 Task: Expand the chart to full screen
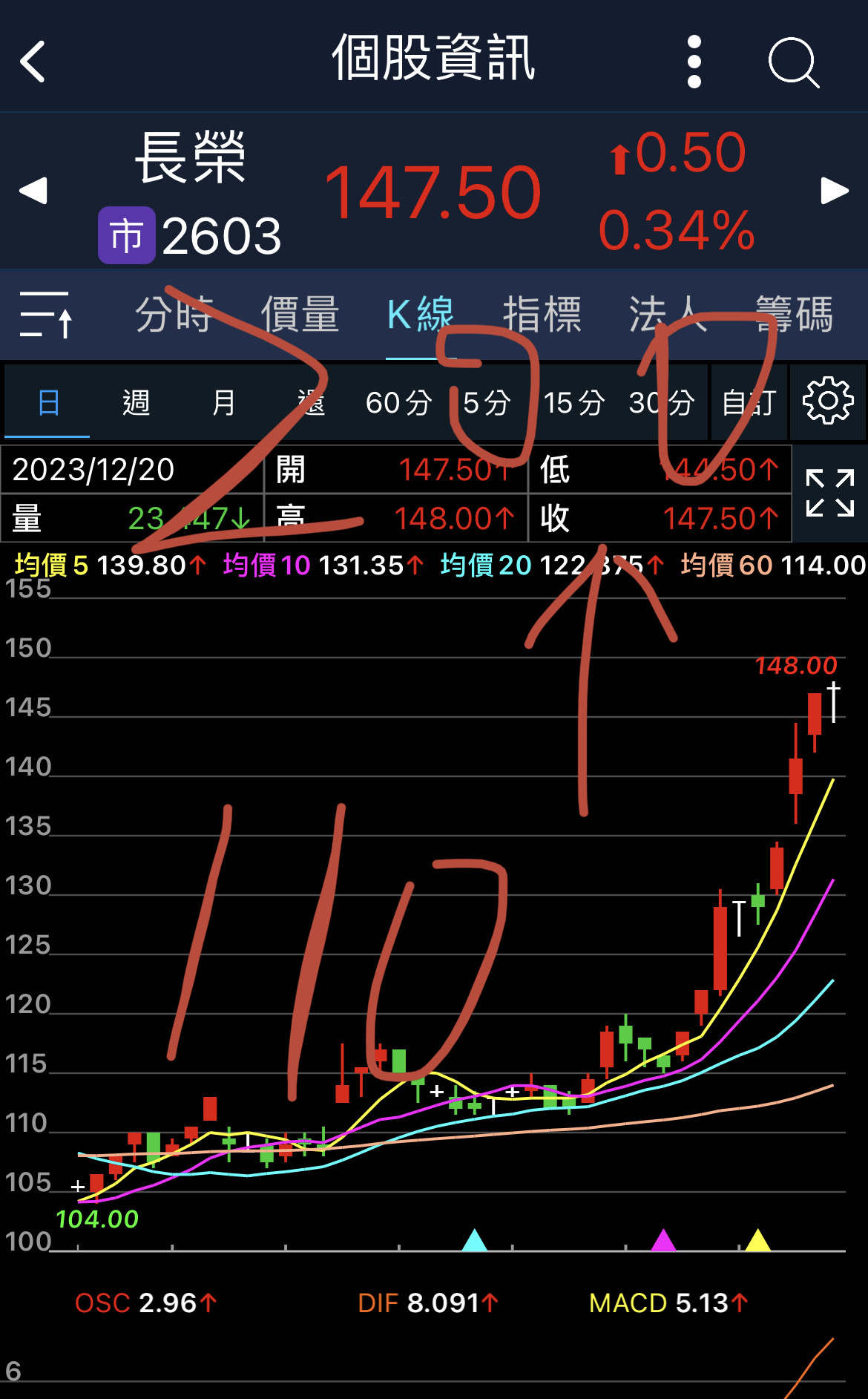[x=830, y=493]
